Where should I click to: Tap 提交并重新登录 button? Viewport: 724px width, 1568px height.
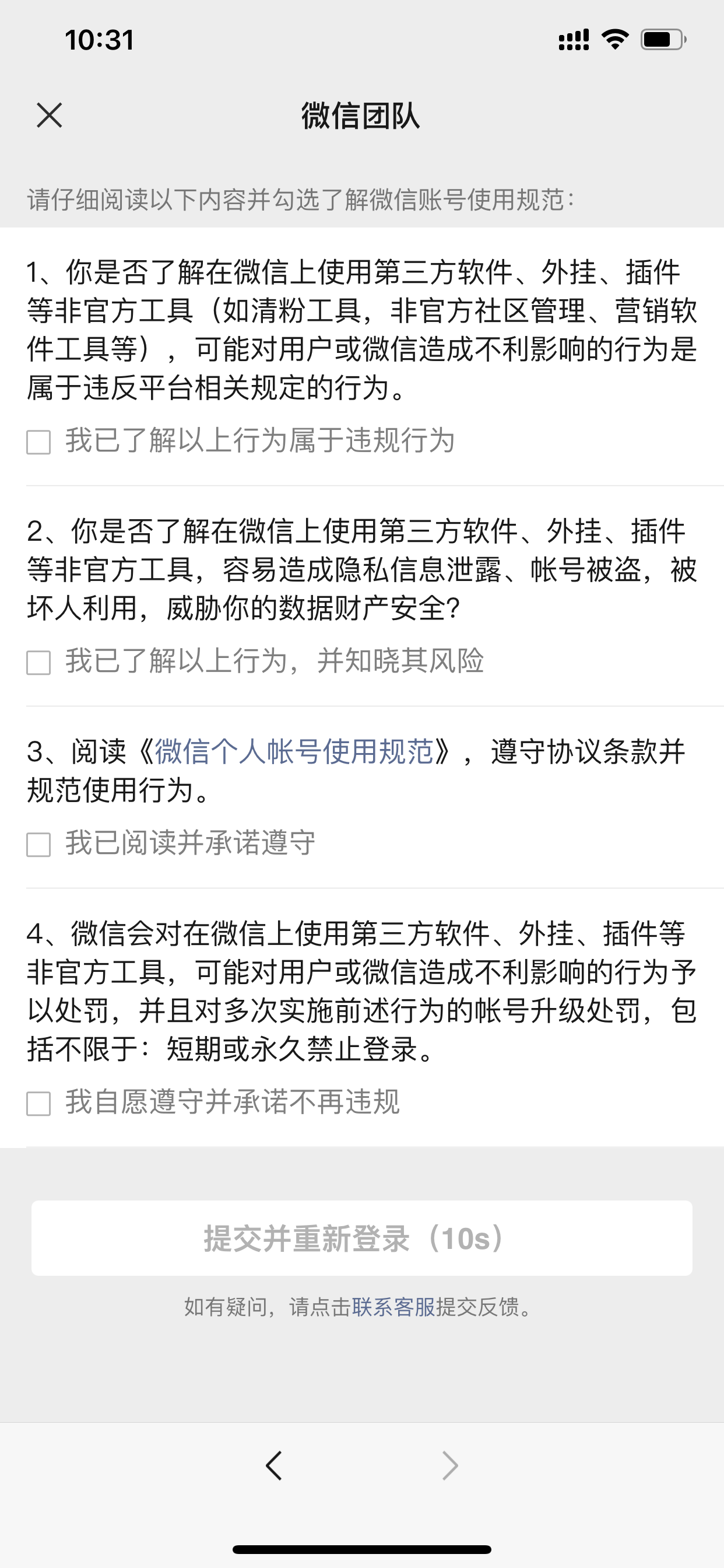pos(361,1238)
